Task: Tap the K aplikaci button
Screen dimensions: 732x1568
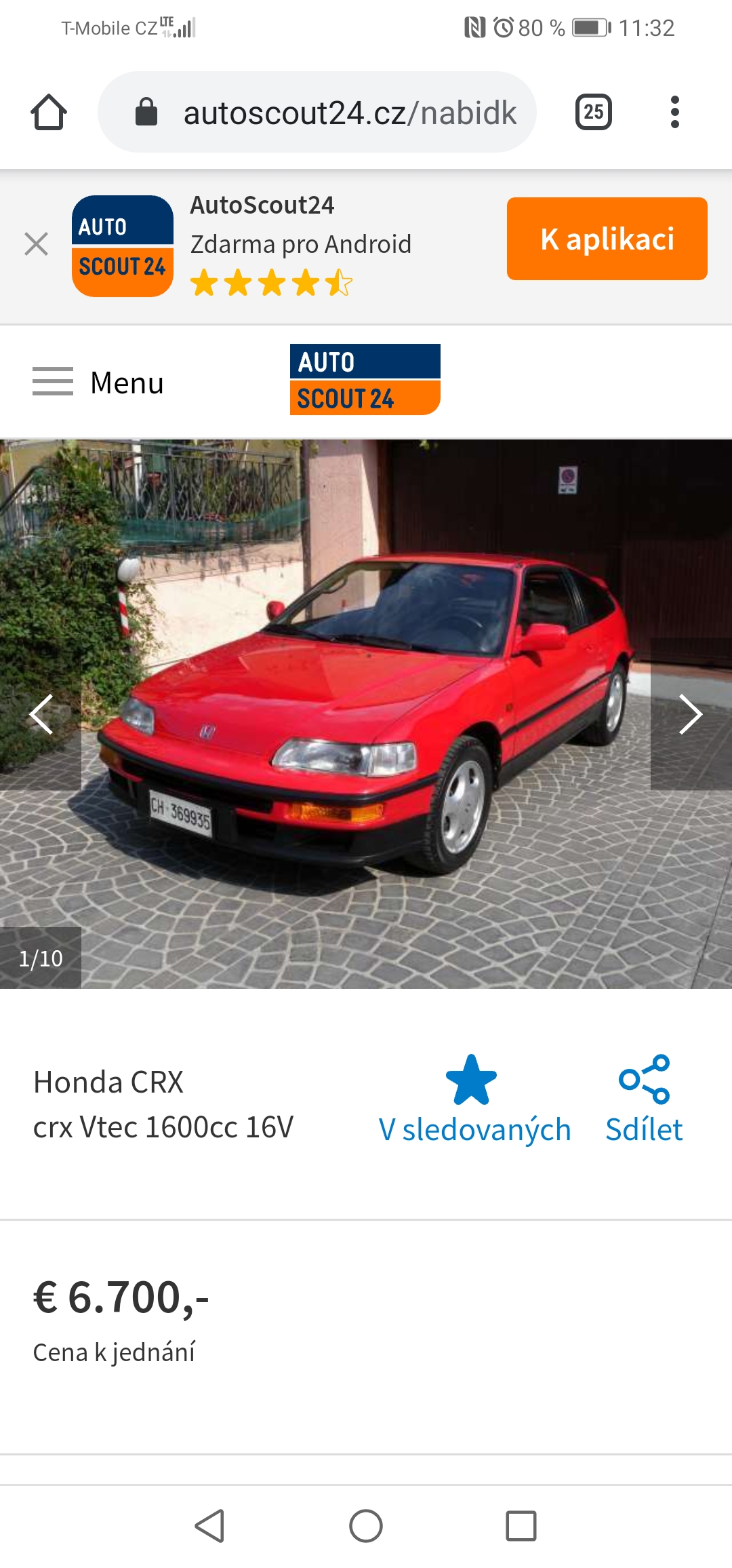Action: click(607, 239)
